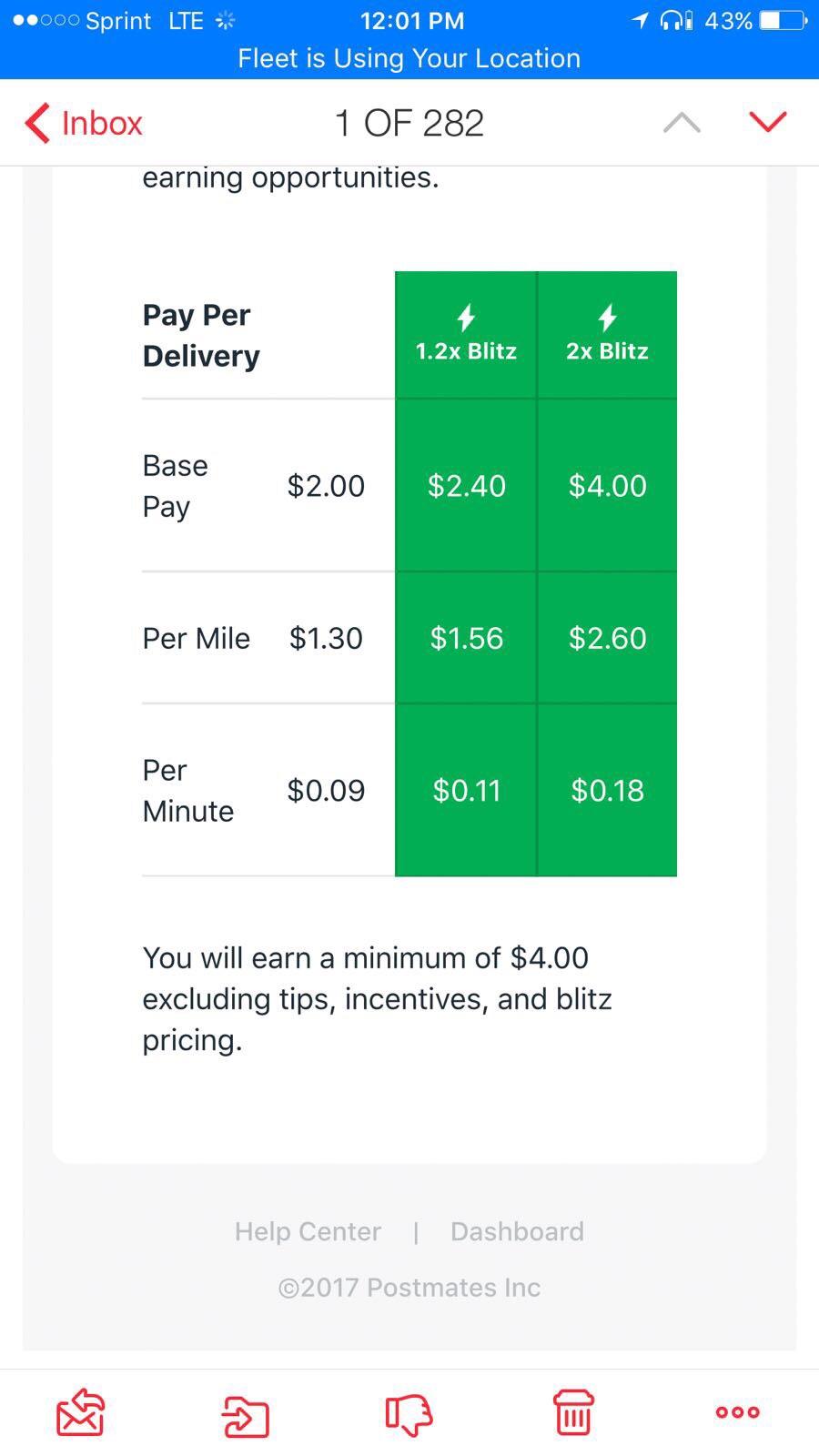819x1456 pixels.
Task: Tap the Fleet is Using Your Location banner
Action: click(x=409, y=58)
